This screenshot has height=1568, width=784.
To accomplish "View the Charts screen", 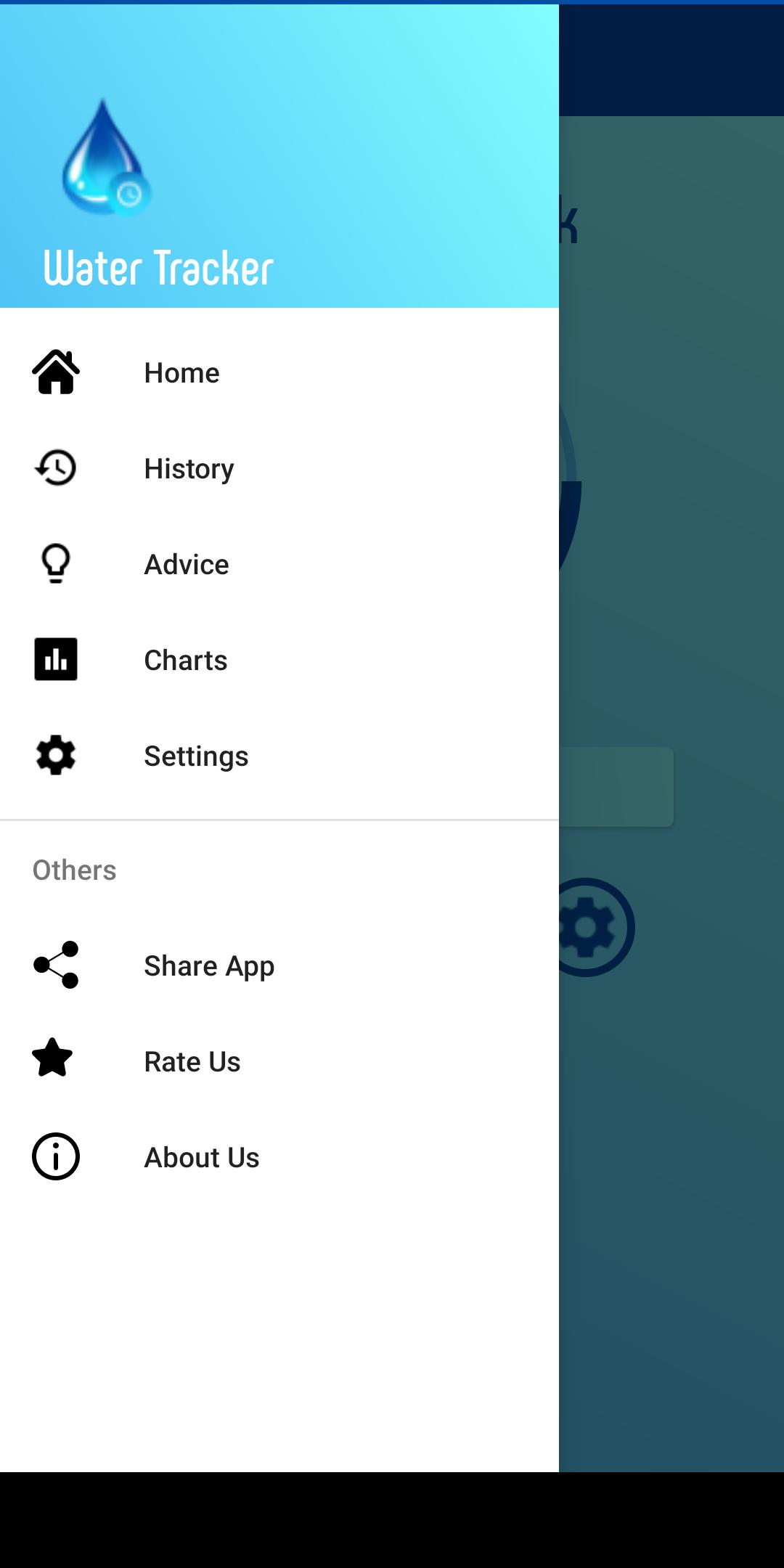I will tap(186, 661).
